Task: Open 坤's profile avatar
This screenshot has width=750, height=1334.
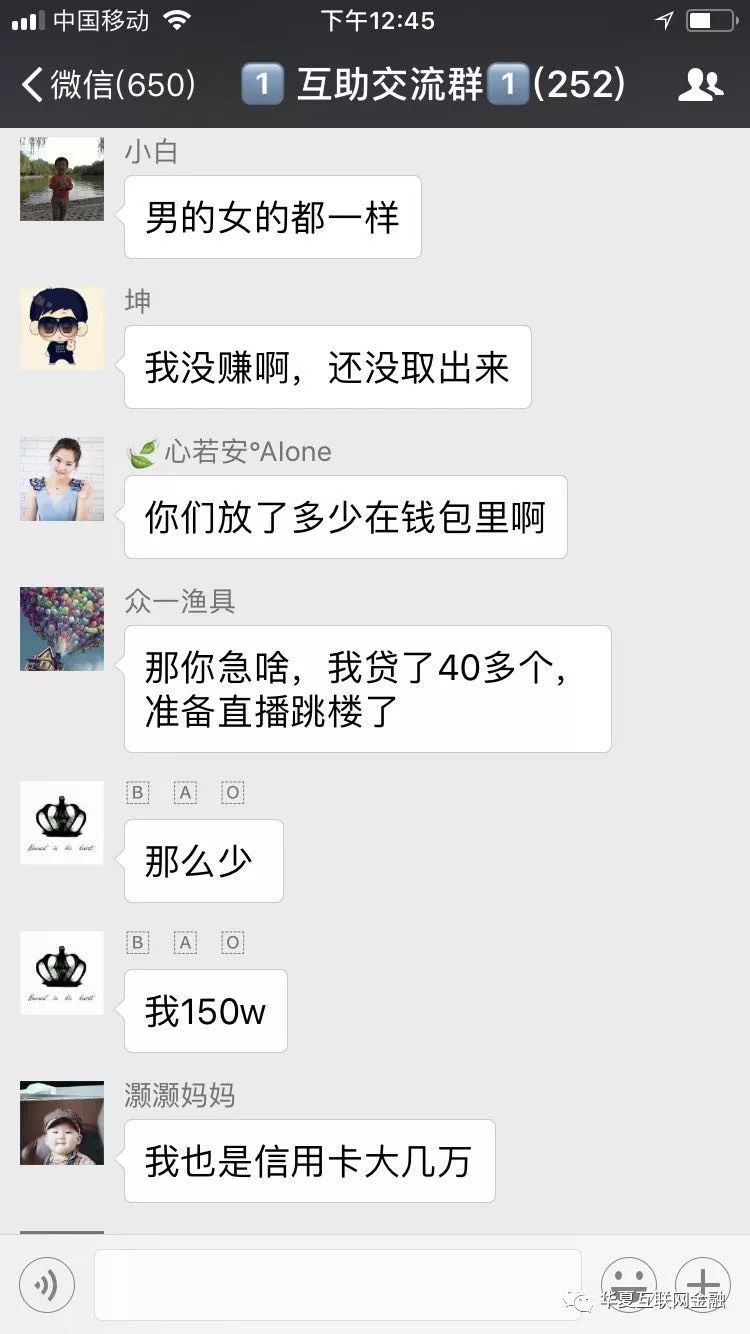Action: [62, 329]
